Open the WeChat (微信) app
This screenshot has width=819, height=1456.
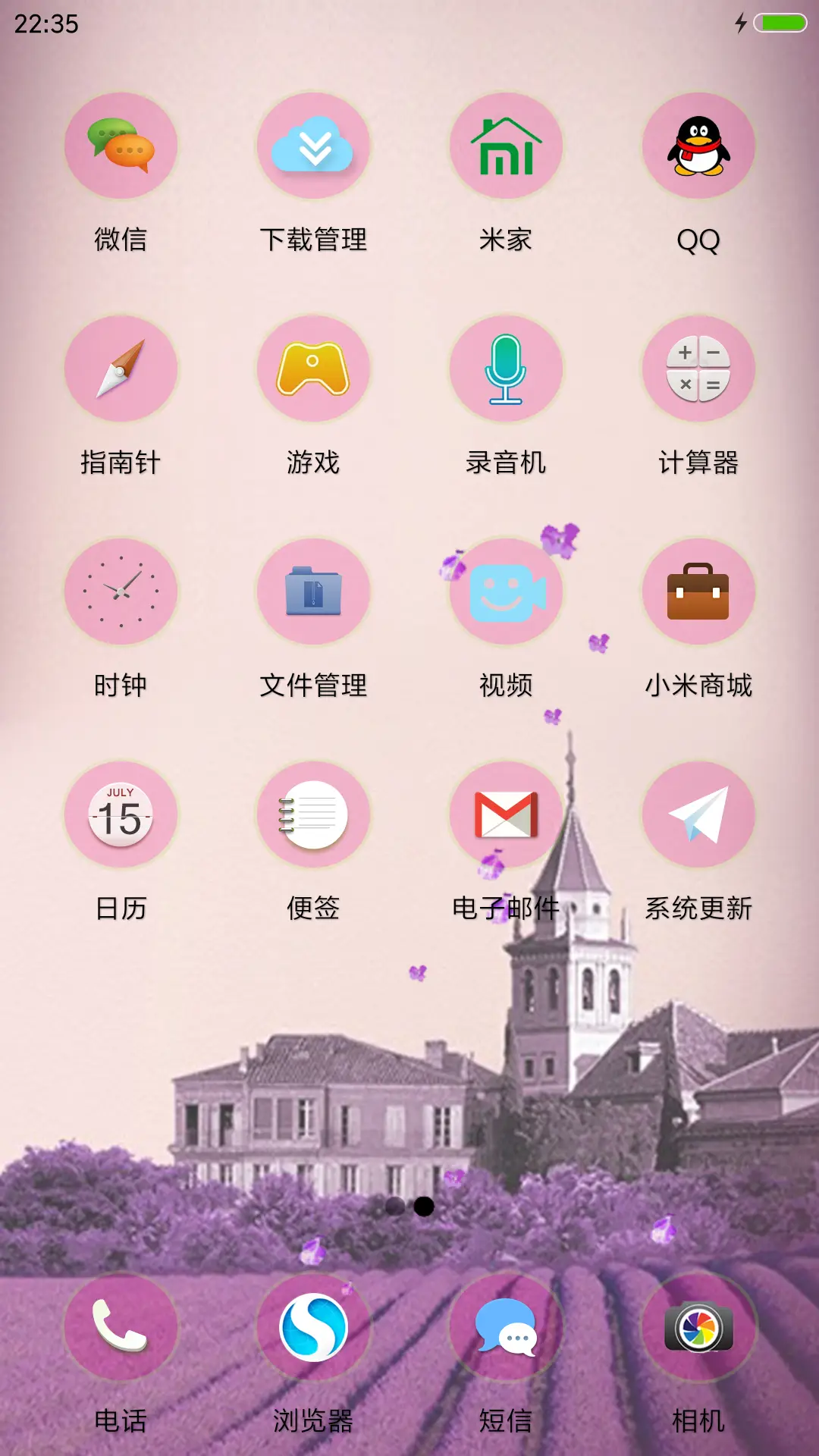(121, 146)
